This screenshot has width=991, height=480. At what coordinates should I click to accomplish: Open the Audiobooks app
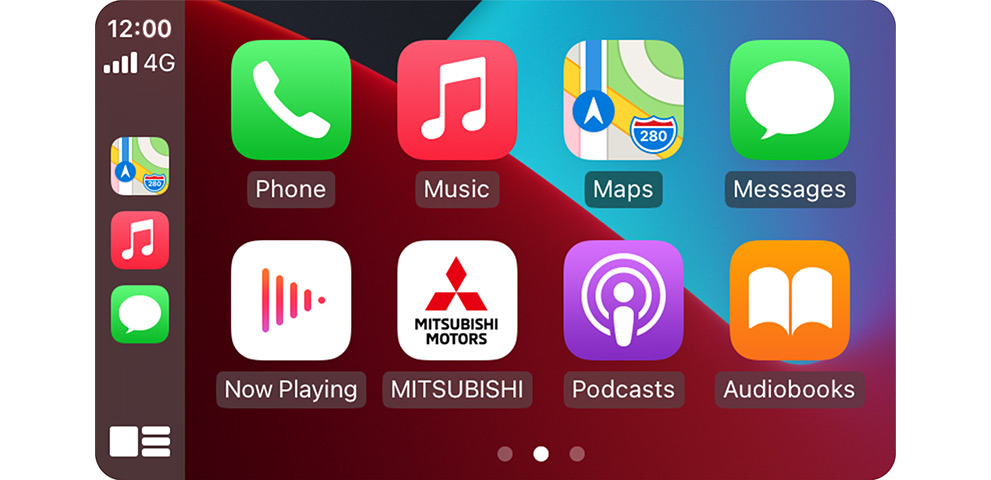click(789, 300)
